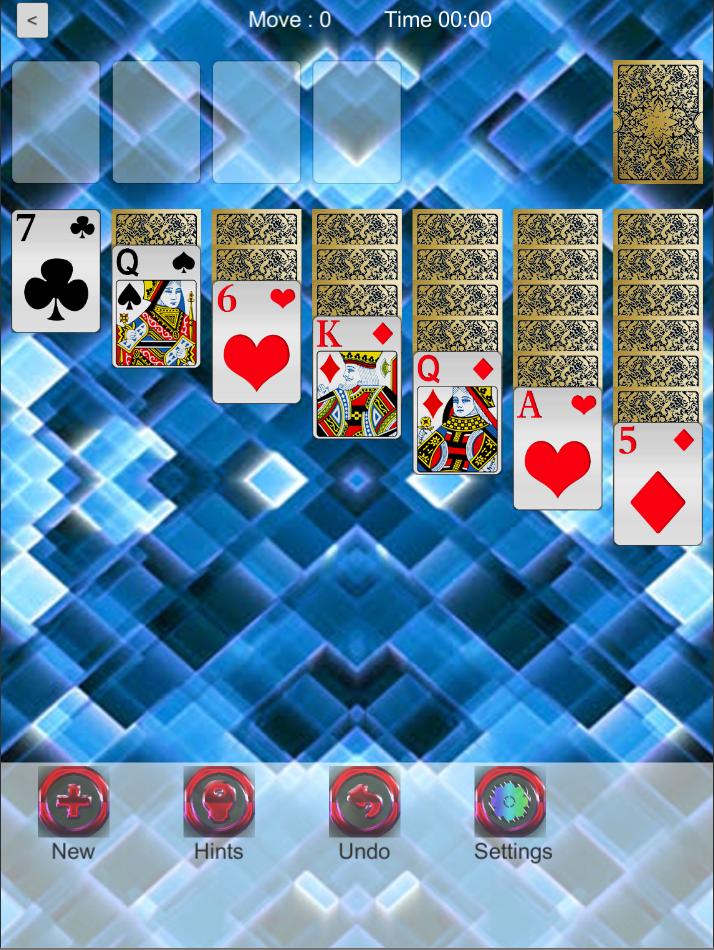Undo the last move
Viewport: 714px width, 950px height.
click(364, 802)
